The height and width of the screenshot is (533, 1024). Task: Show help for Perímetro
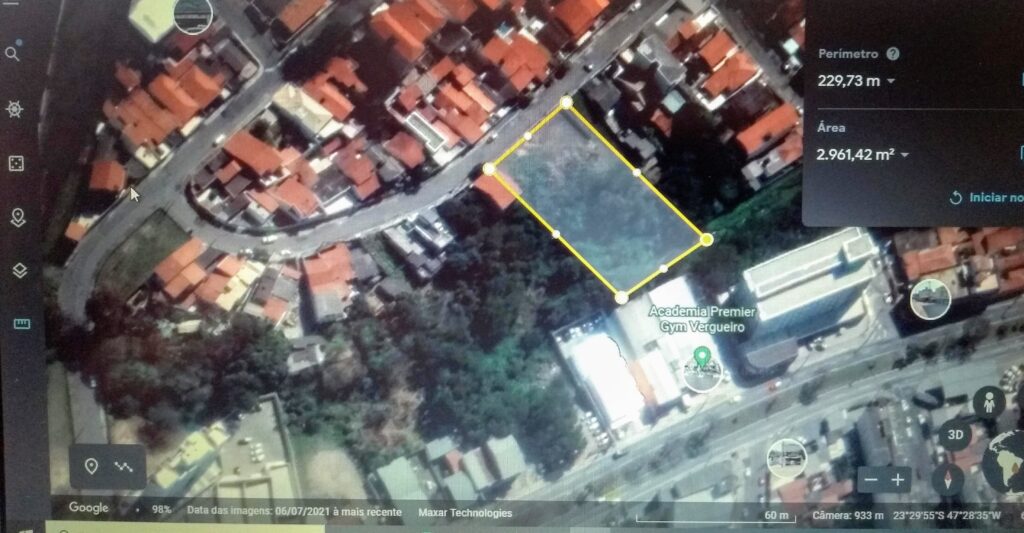click(893, 54)
